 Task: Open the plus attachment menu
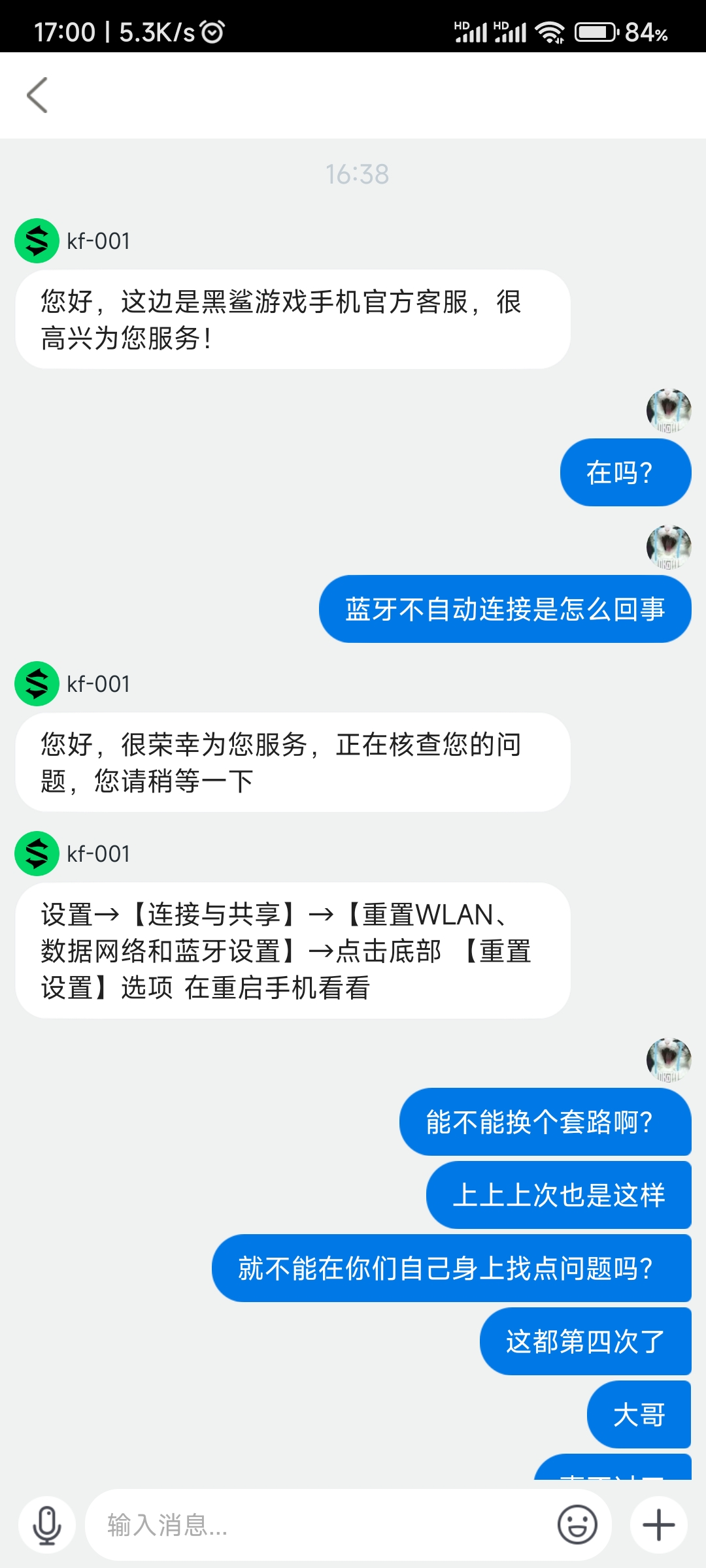click(658, 1525)
